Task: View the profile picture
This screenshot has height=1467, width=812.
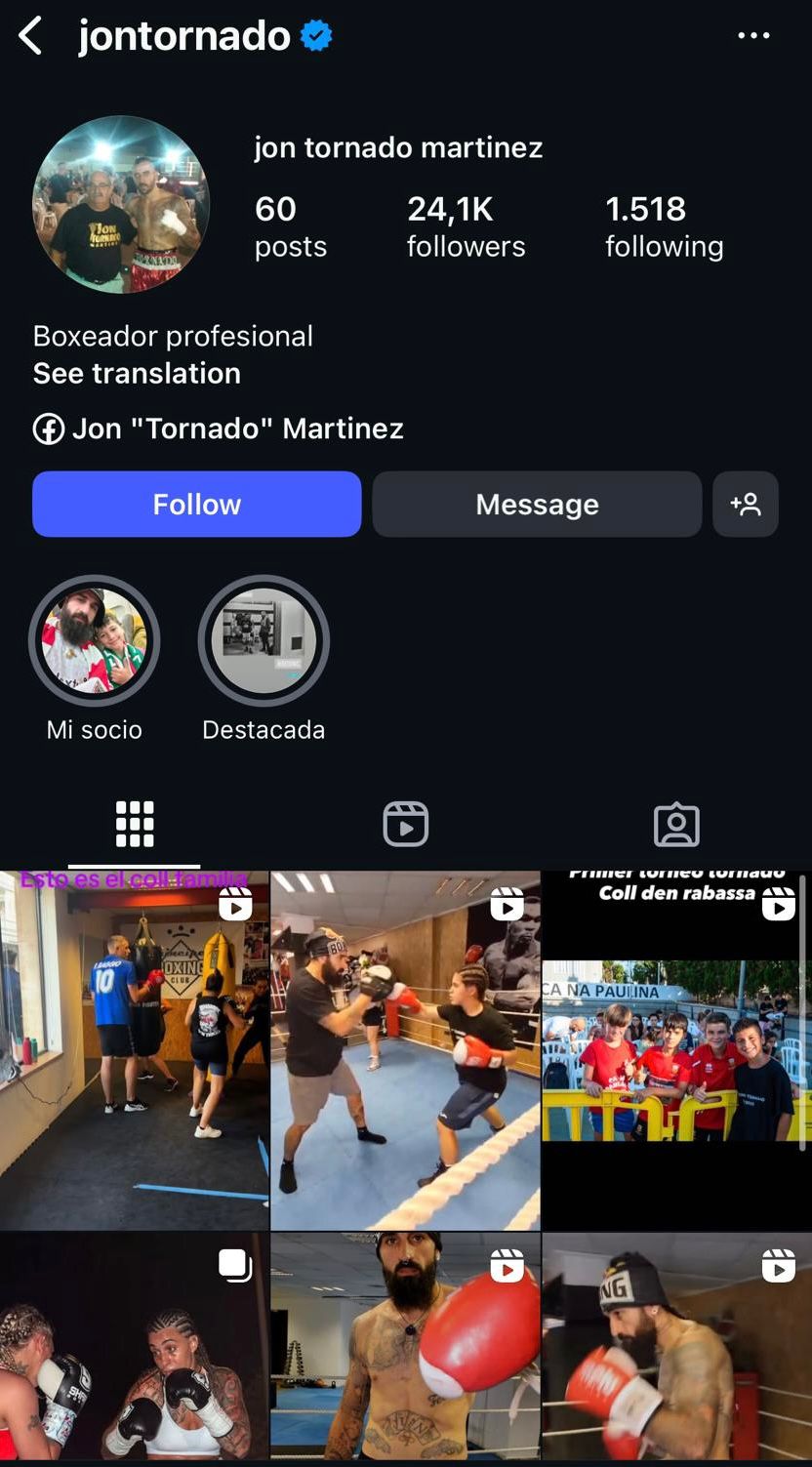Action: click(x=121, y=204)
